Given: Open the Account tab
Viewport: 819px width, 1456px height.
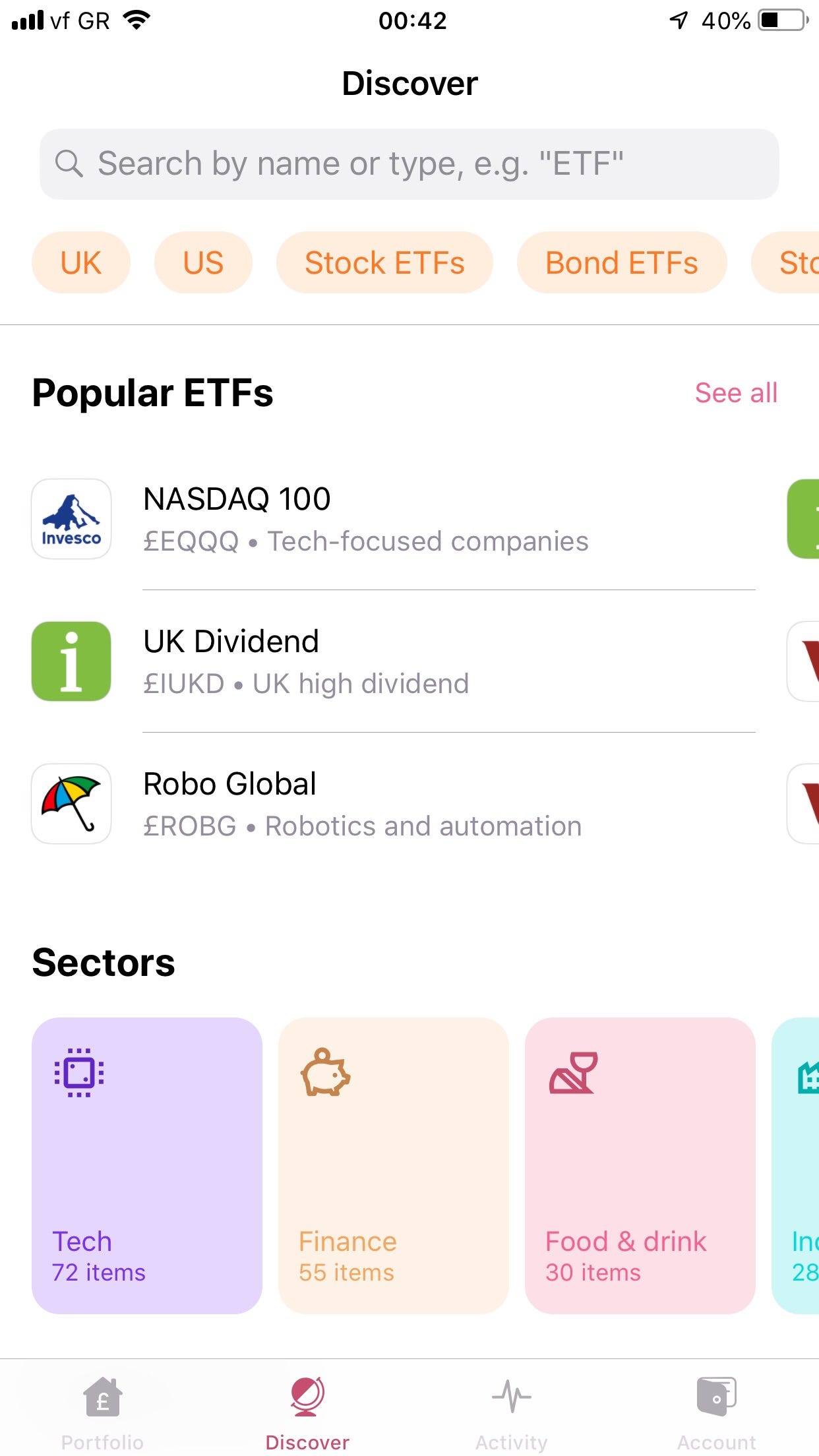Looking at the screenshot, I should pos(716,1412).
